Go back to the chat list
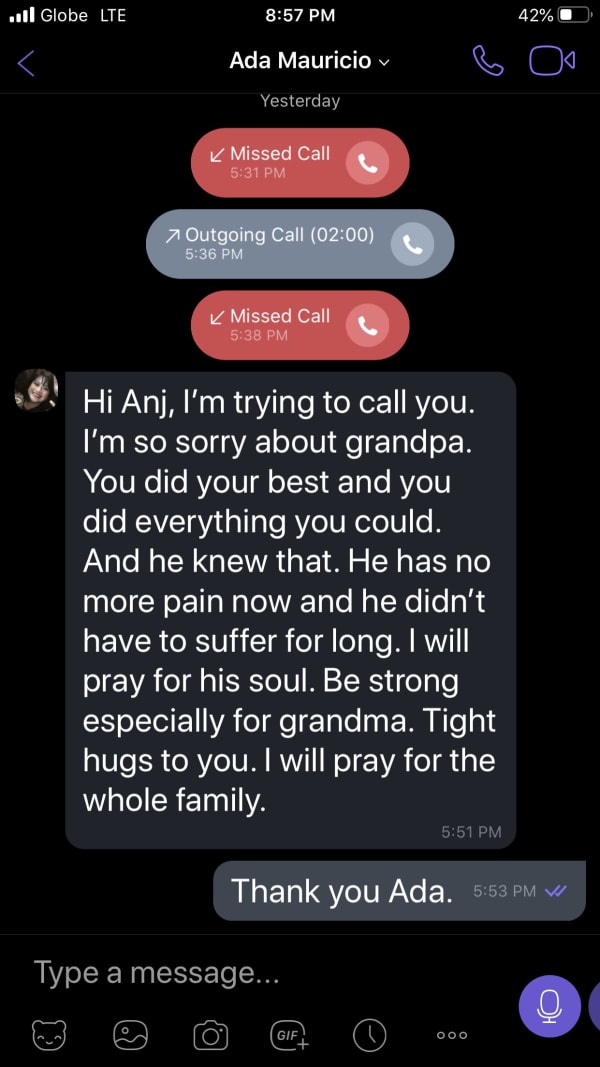 click(x=27, y=62)
